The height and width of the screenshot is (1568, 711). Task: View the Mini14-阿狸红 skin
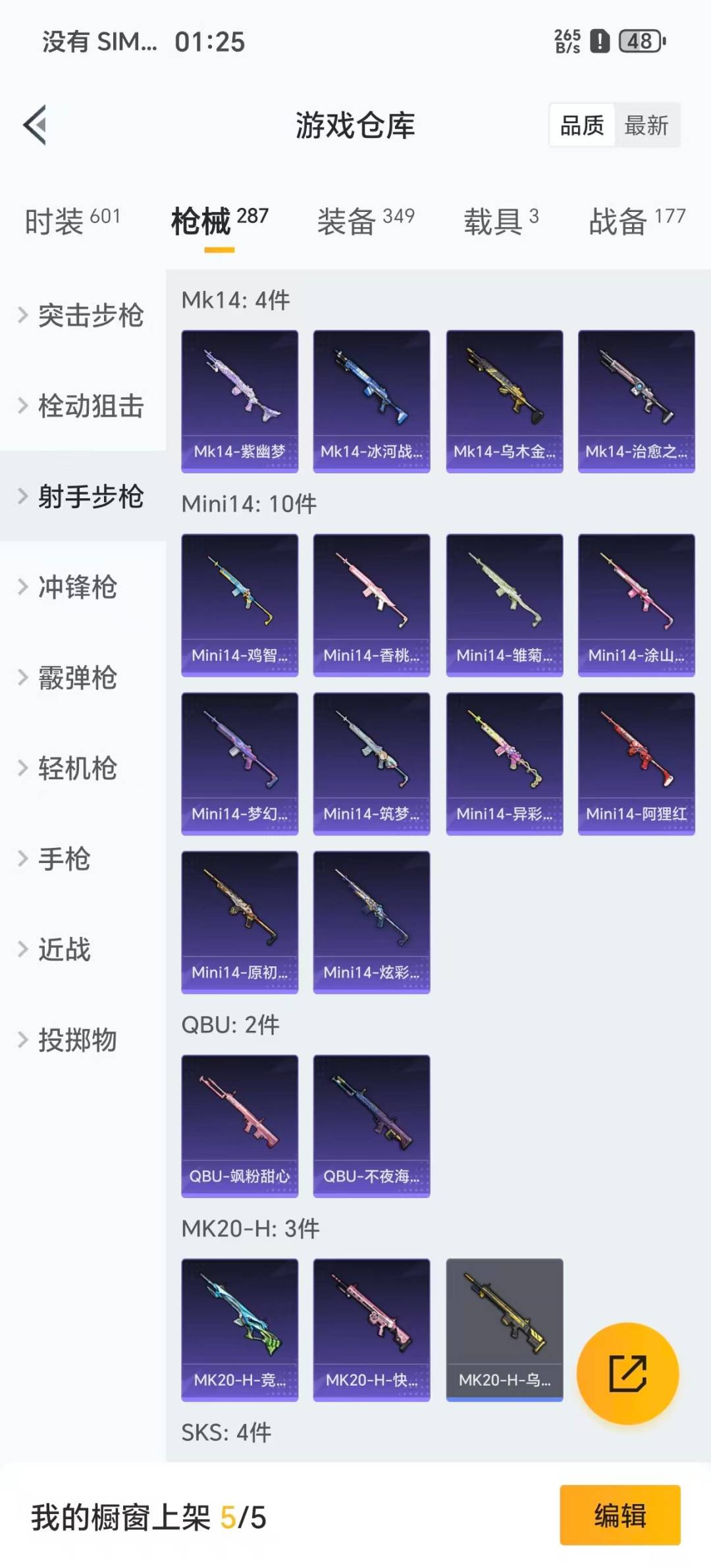(636, 762)
